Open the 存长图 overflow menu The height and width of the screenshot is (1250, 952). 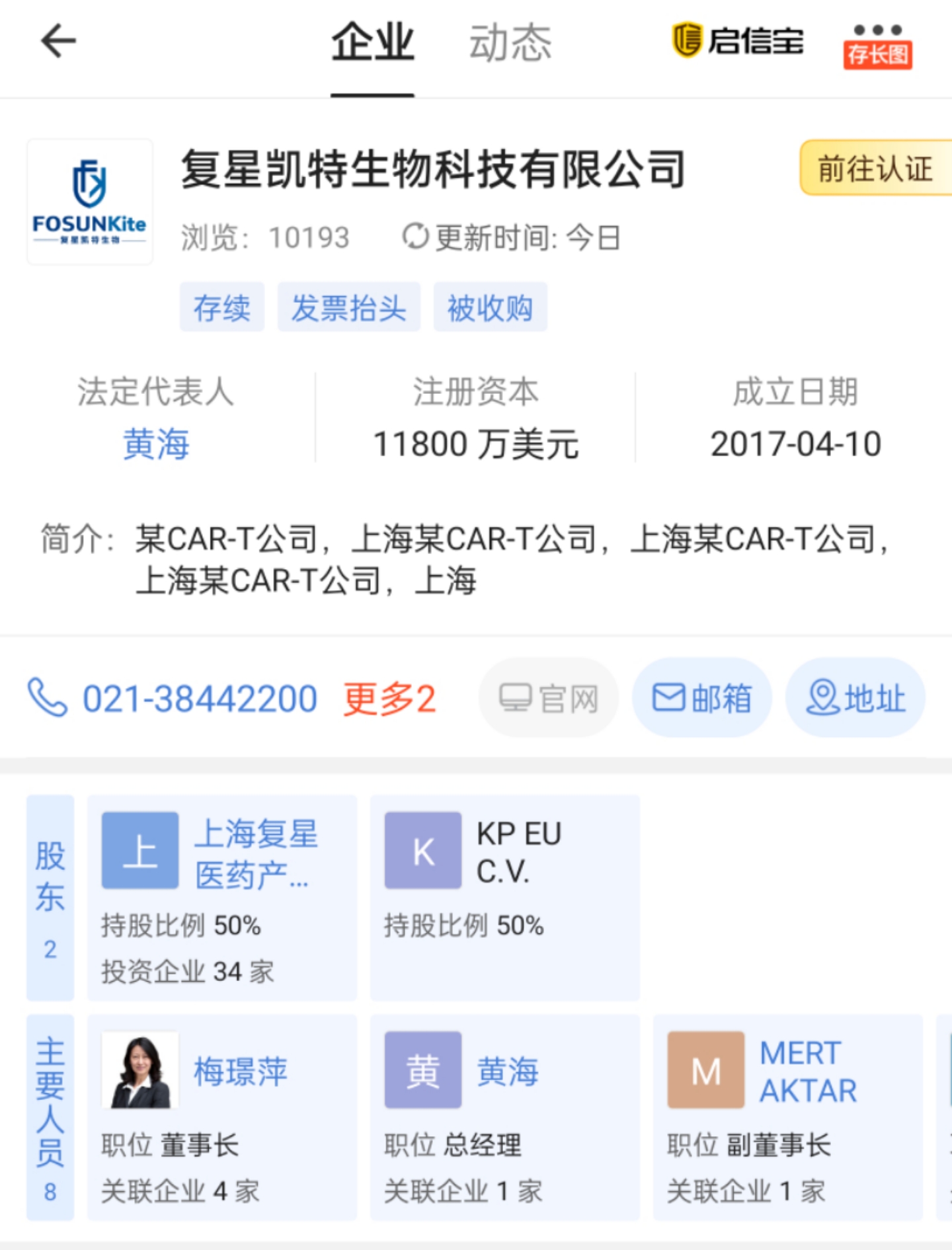877,46
